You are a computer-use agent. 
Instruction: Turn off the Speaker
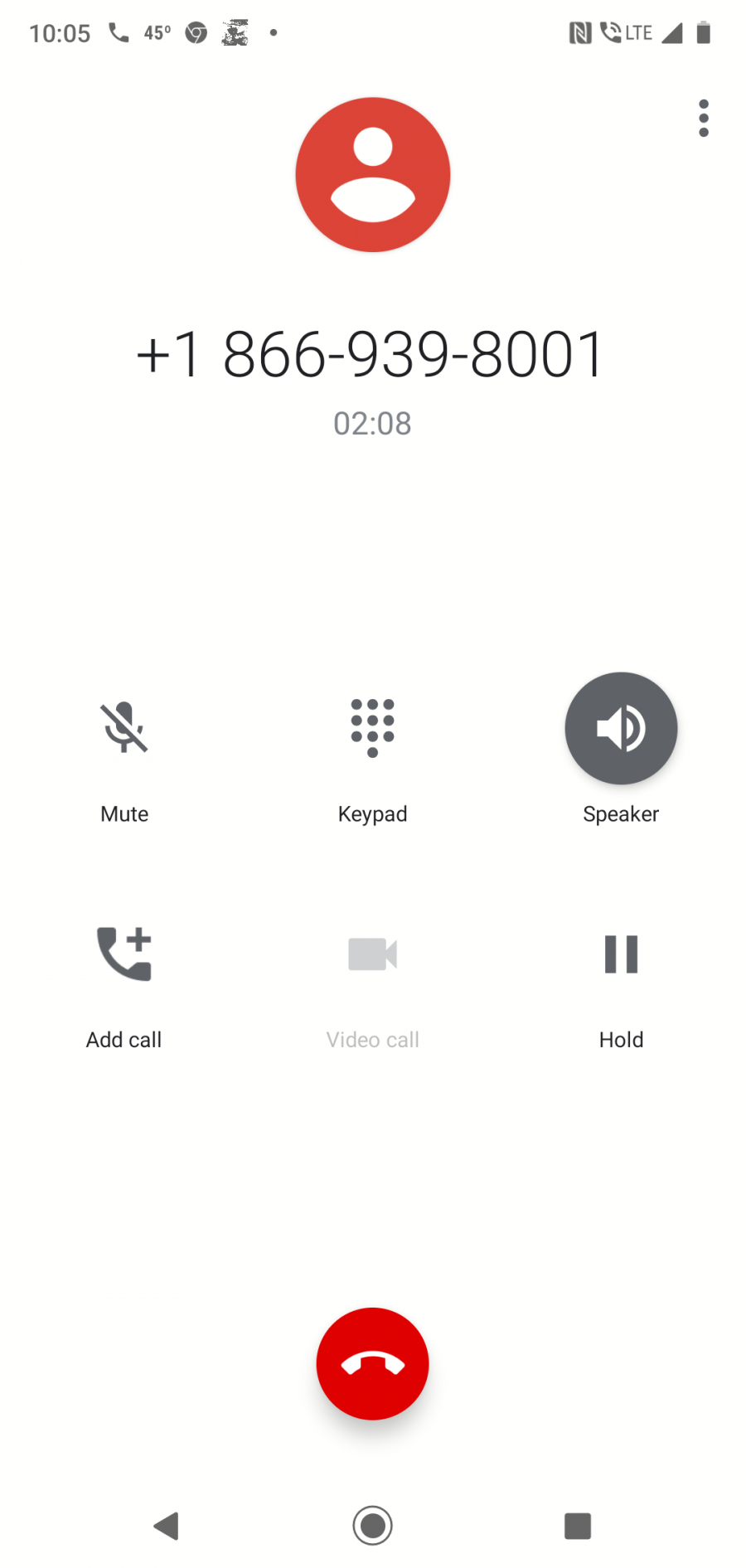(x=621, y=728)
